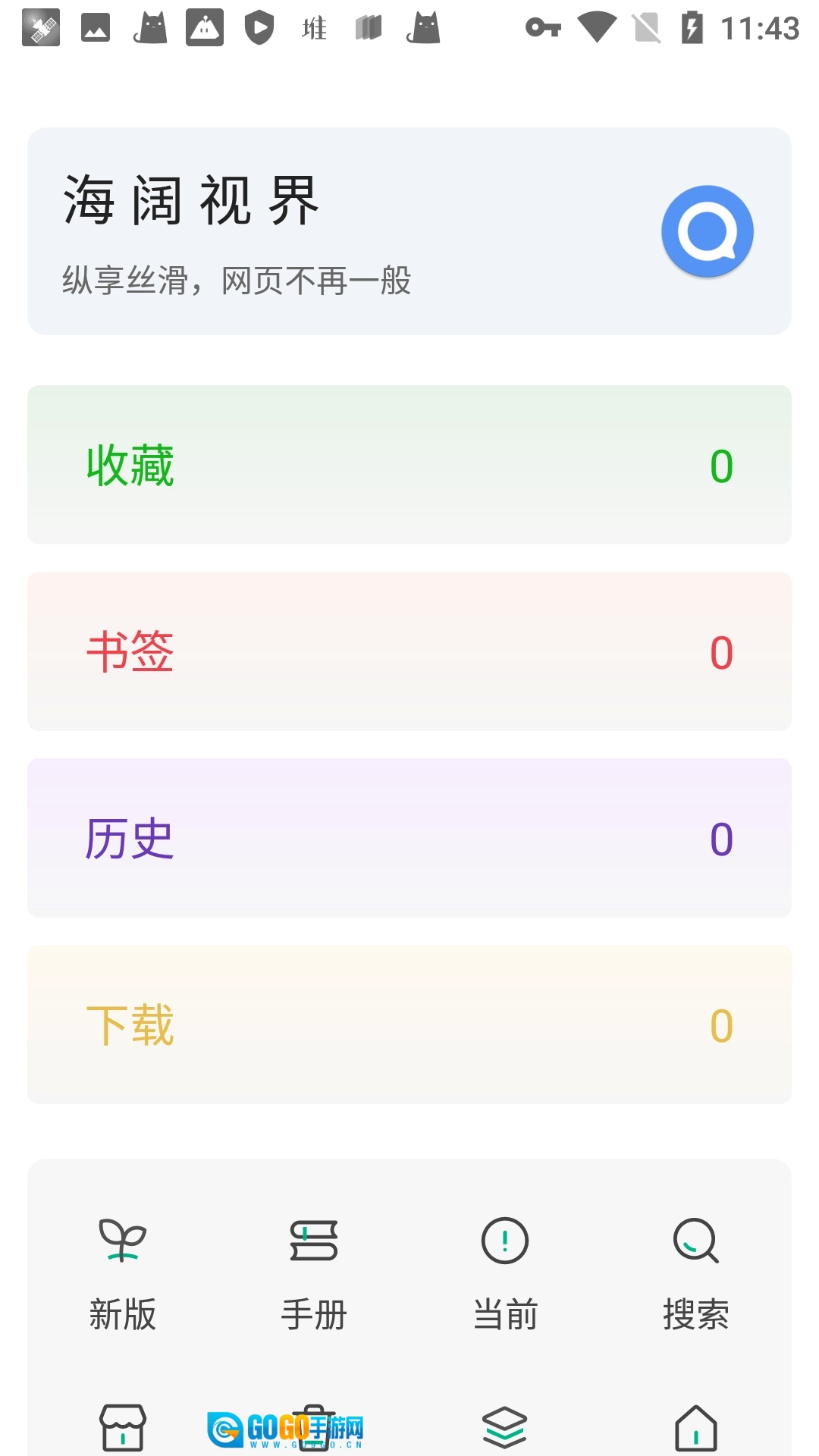The height and width of the screenshot is (1456, 819).
Task: Tap the trash bin icon
Action: click(314, 1429)
